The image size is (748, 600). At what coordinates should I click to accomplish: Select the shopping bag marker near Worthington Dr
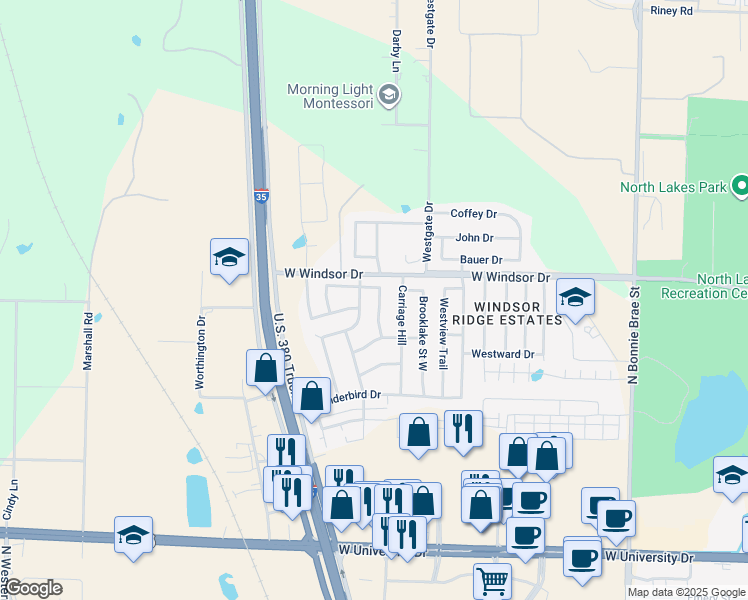coord(266,370)
